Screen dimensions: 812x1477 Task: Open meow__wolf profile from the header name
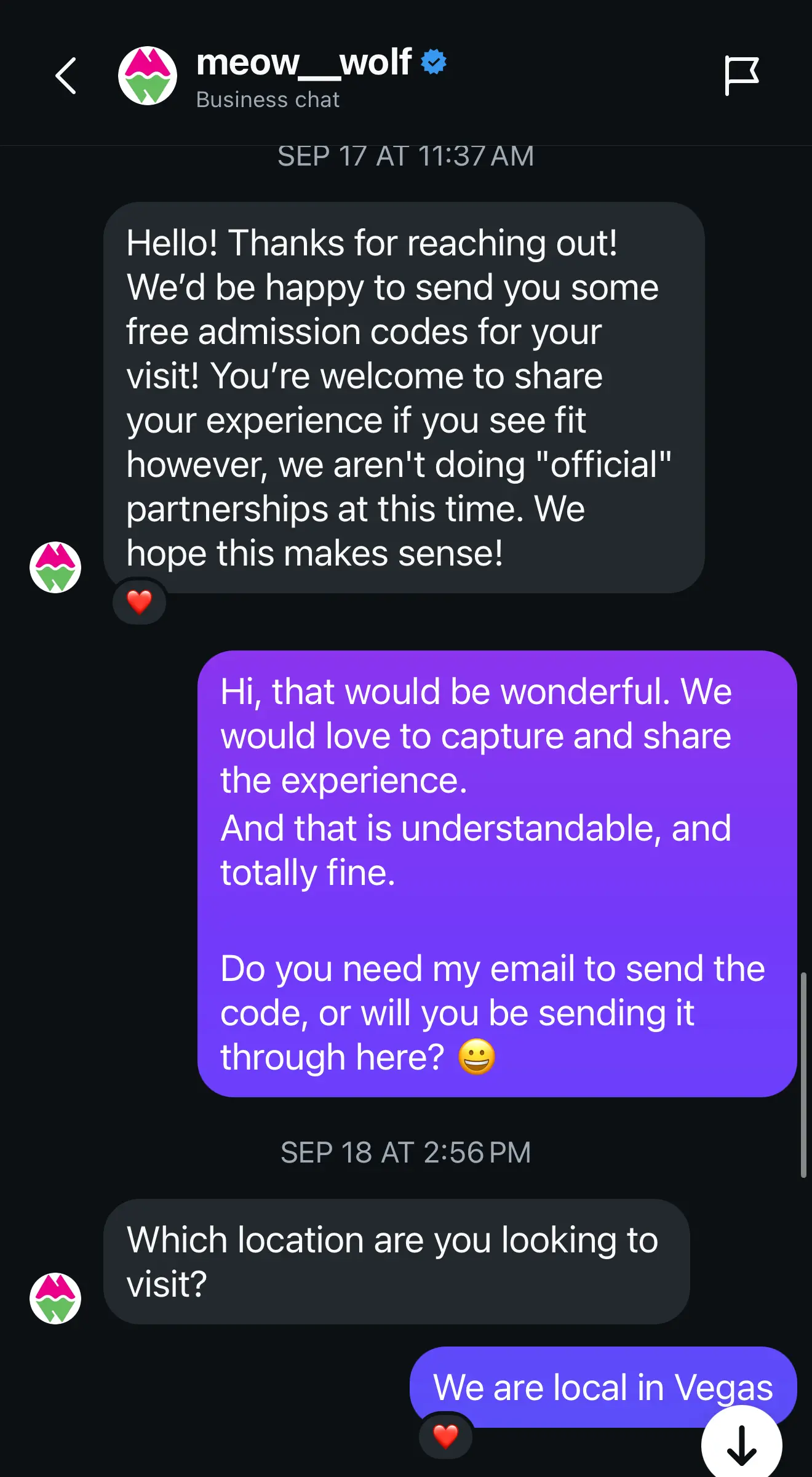pos(304,63)
